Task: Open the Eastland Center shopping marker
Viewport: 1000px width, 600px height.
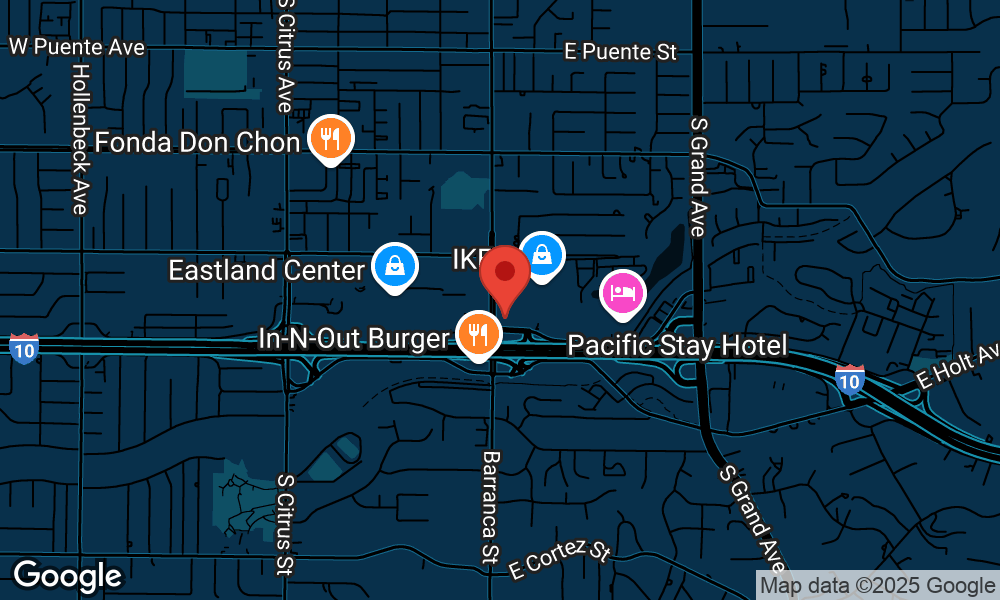Action: pos(396,267)
